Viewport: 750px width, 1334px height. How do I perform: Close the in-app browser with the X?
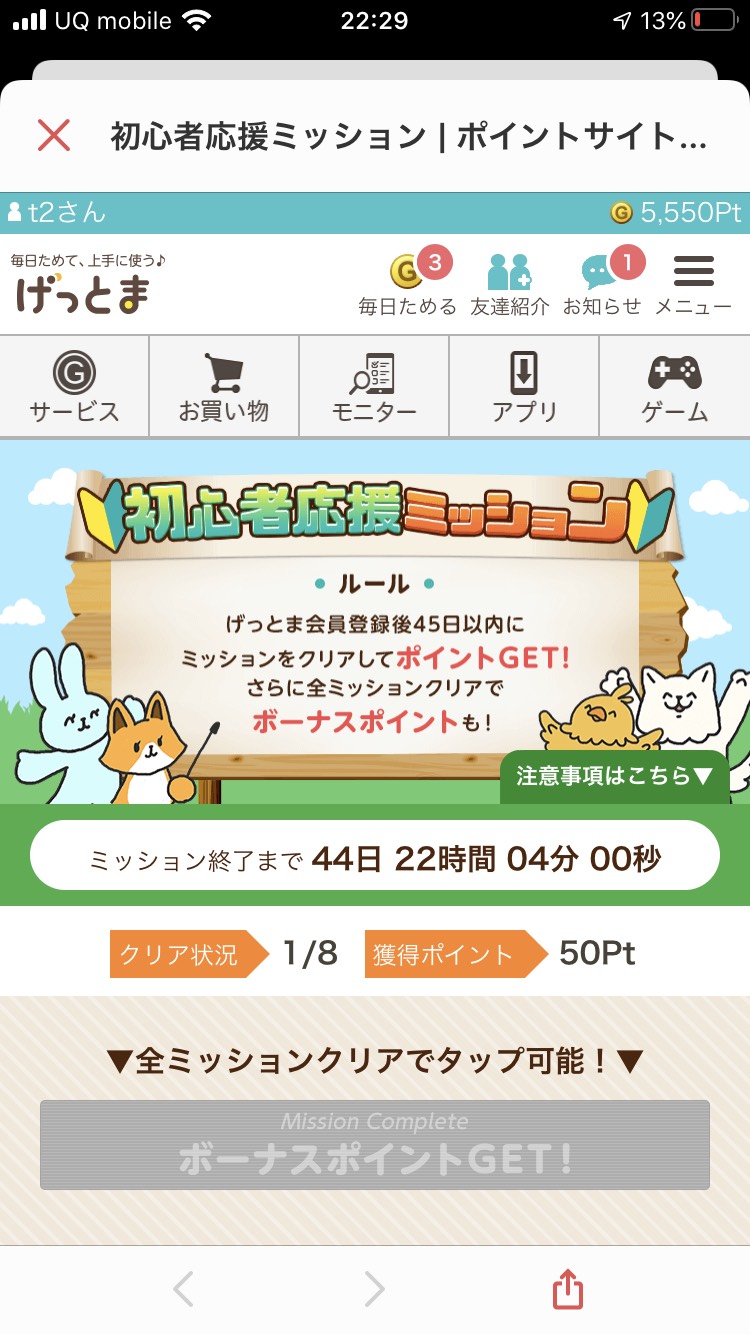54,135
